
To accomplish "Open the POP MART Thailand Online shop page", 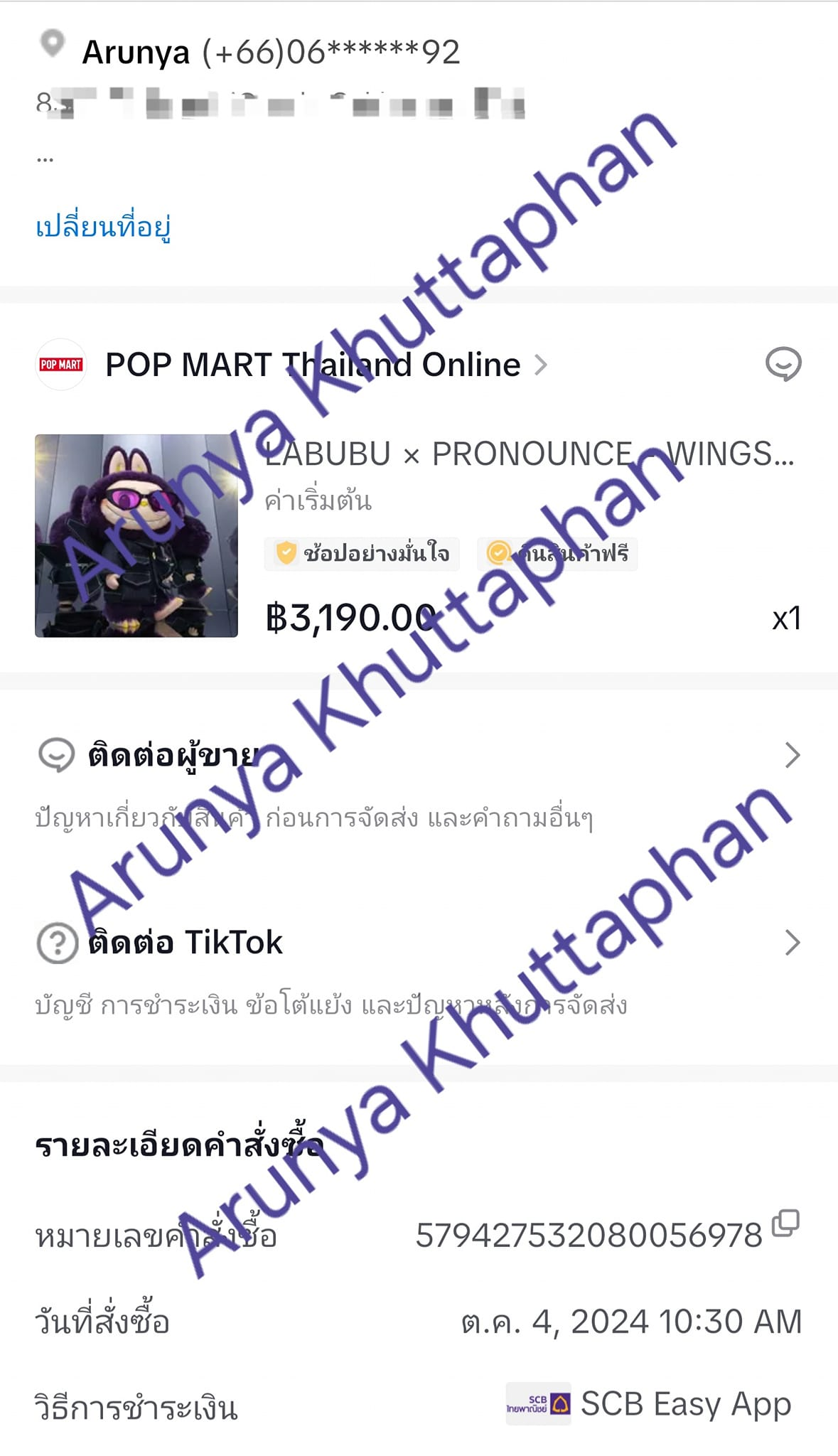I will pyautogui.click(x=313, y=365).
